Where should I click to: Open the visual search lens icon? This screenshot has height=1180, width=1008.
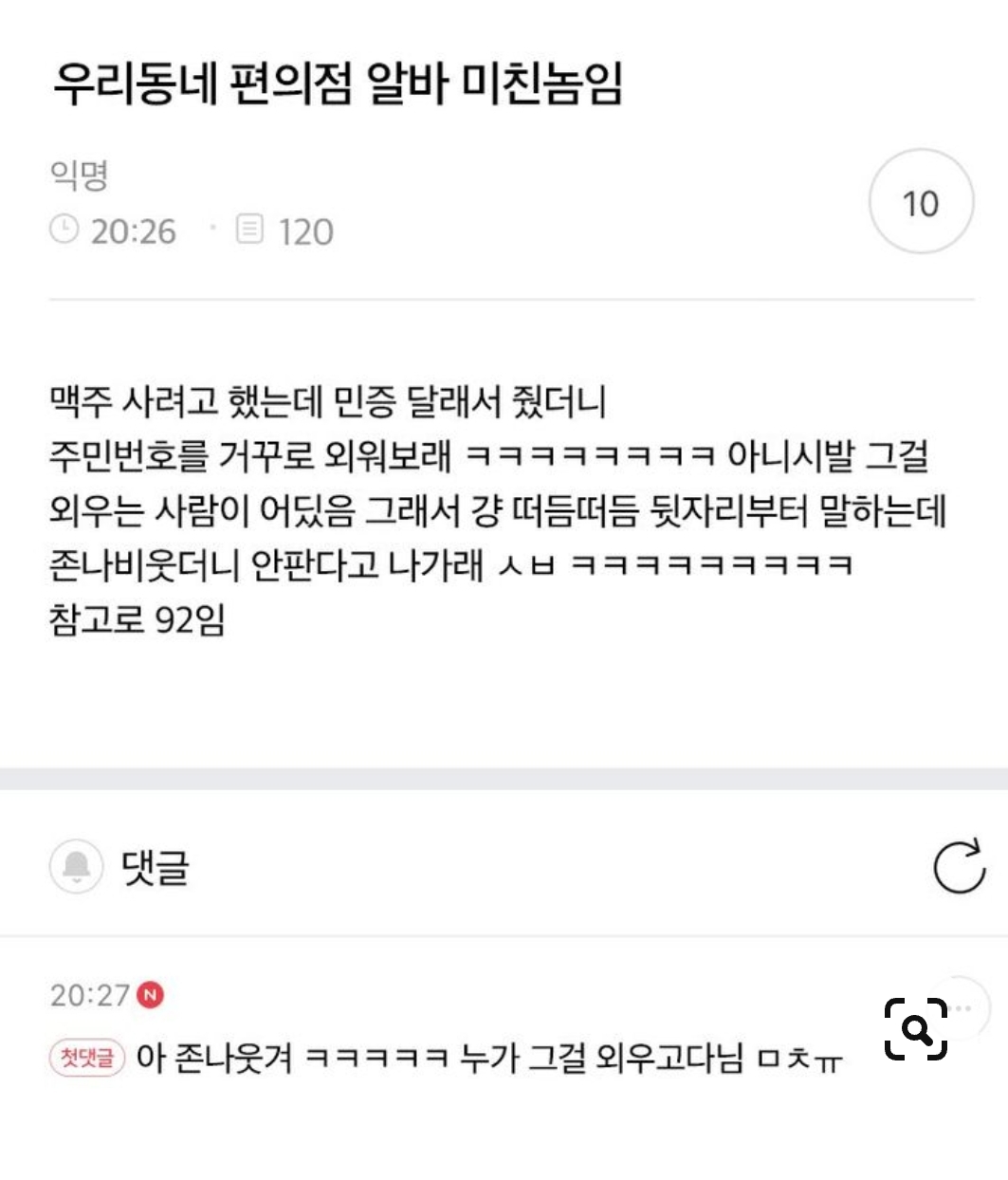pyautogui.click(x=915, y=1028)
